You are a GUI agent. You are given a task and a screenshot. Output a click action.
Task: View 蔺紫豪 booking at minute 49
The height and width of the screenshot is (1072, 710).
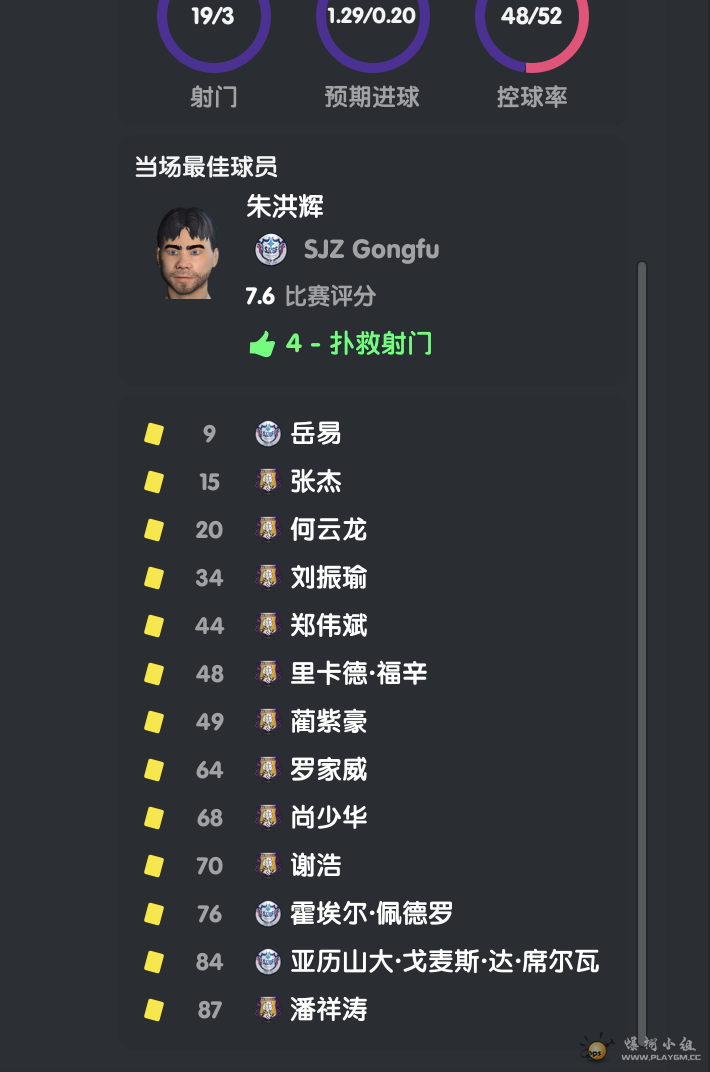pos(328,721)
